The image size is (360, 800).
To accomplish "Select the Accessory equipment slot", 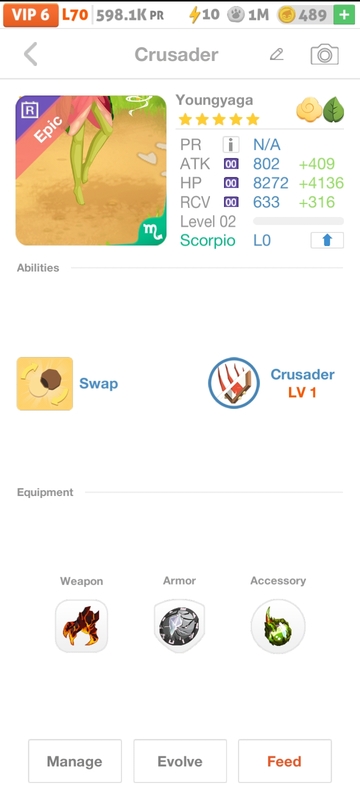I will 278,626.
